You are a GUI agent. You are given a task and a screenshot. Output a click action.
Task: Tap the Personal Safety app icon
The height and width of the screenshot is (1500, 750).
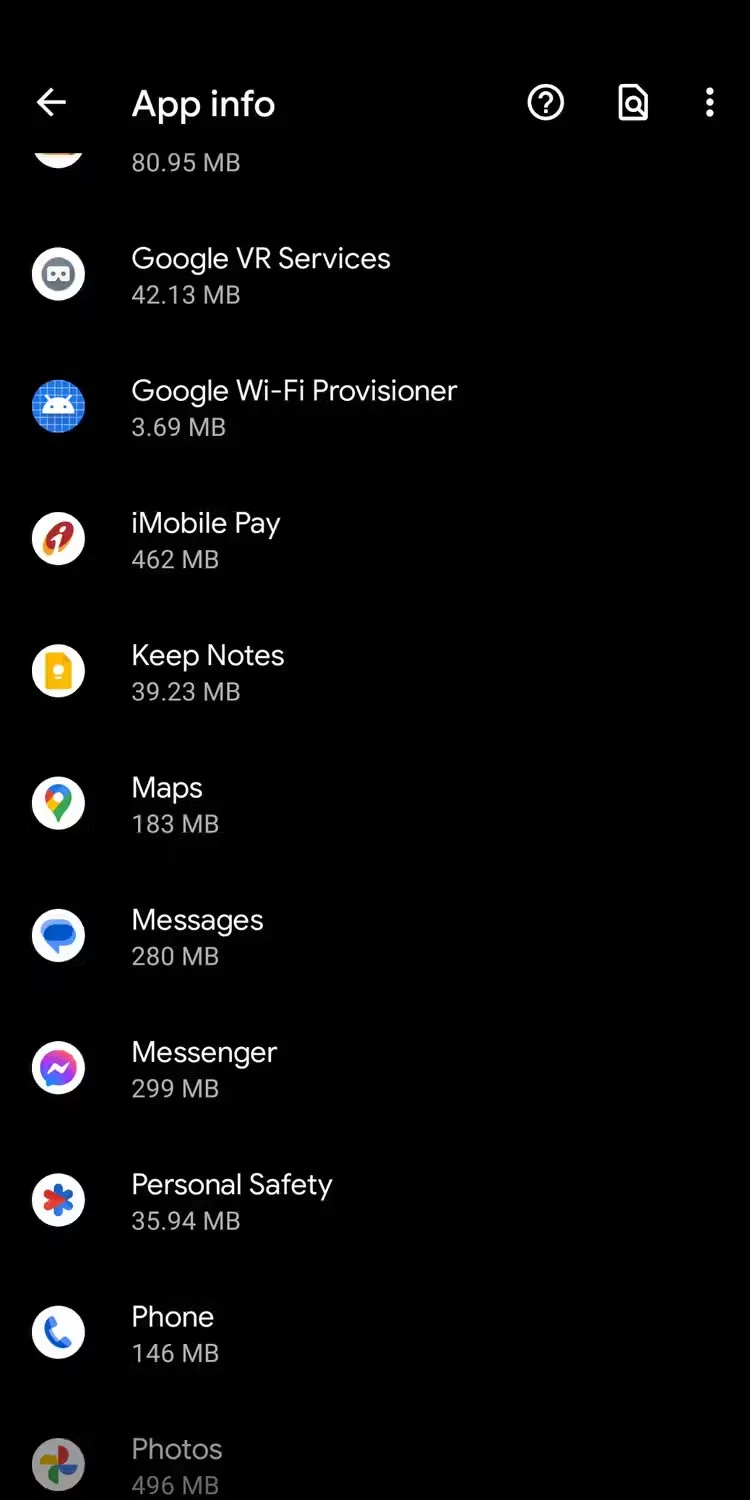[58, 1200]
